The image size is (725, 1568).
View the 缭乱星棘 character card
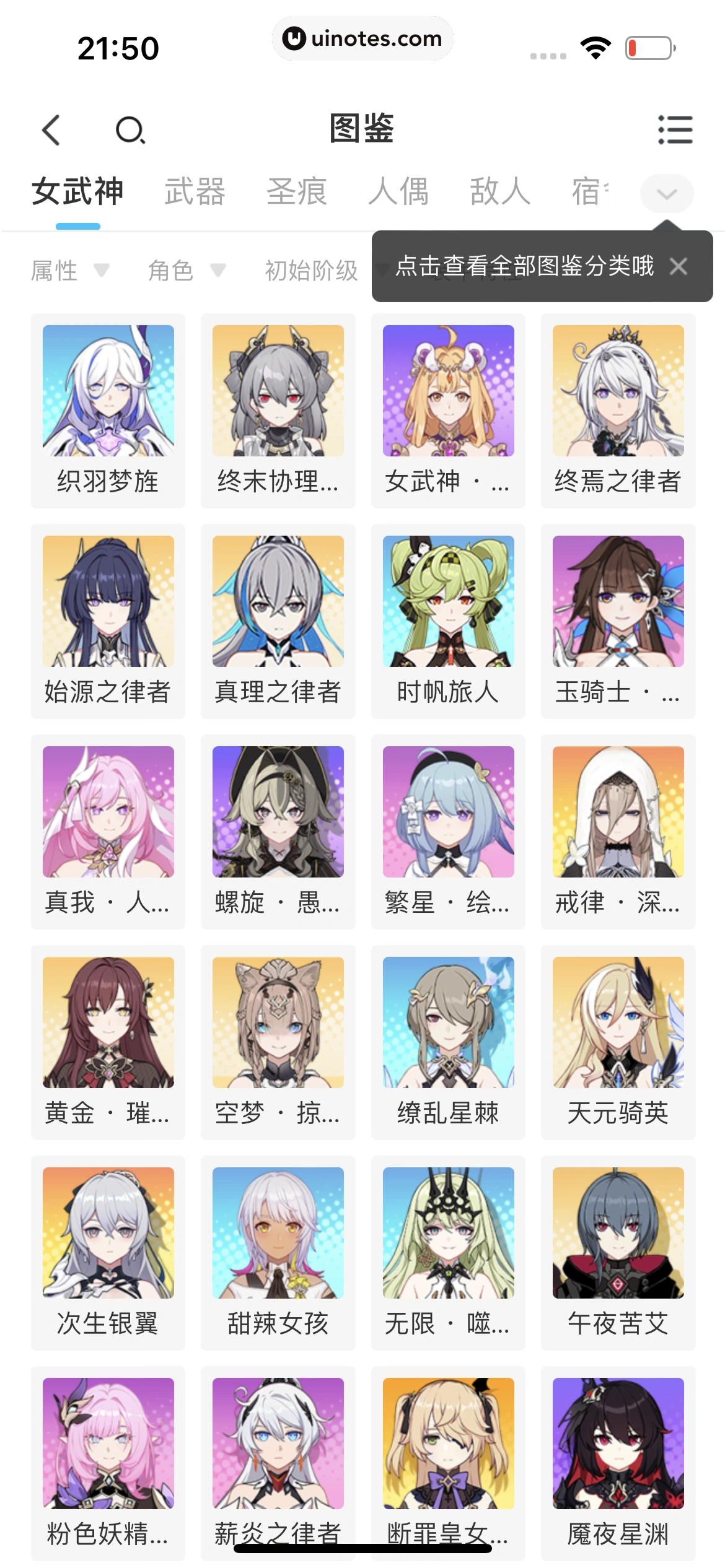pos(448,1042)
